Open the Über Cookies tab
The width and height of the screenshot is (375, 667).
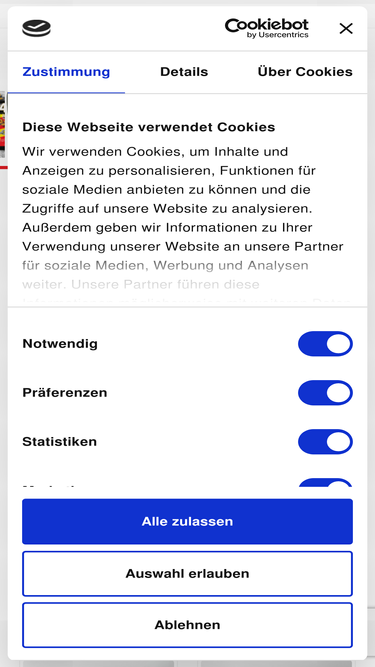click(x=305, y=72)
